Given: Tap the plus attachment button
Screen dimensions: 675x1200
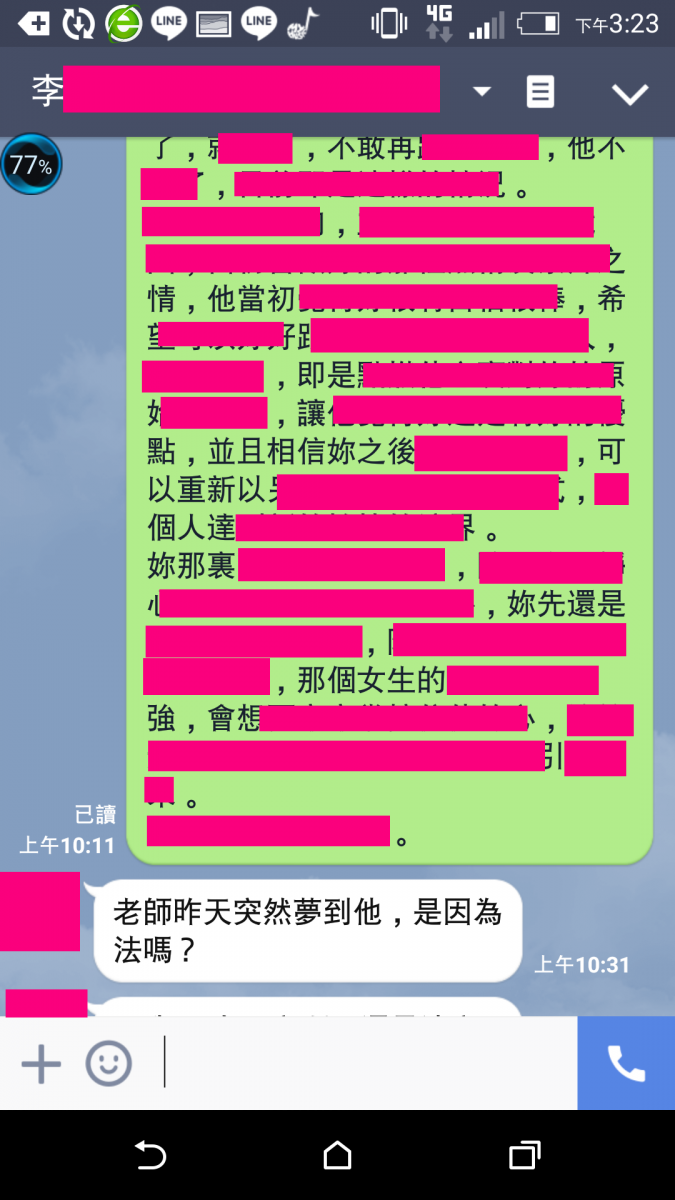Looking at the screenshot, I should (42, 1064).
